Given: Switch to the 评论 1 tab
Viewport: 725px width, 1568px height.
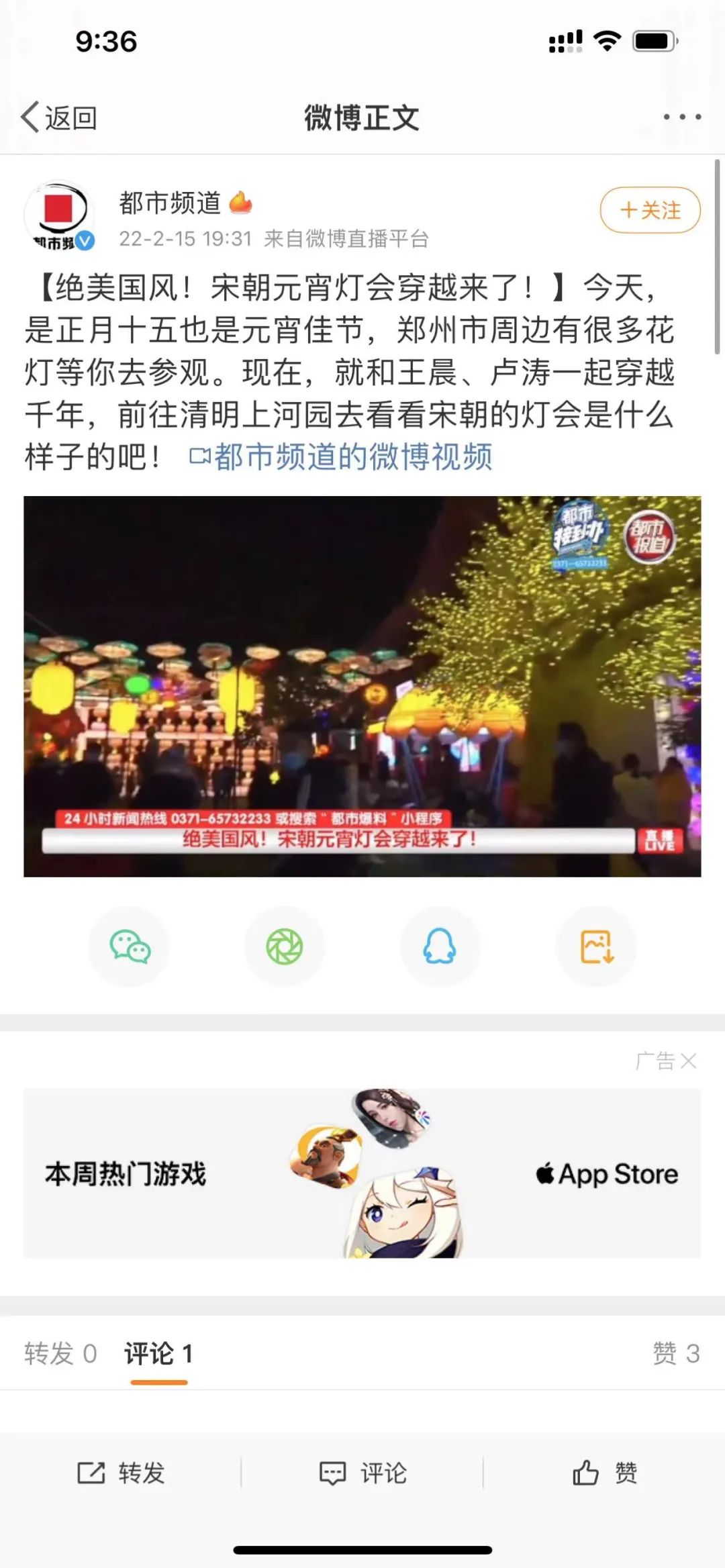Looking at the screenshot, I should pyautogui.click(x=159, y=1353).
